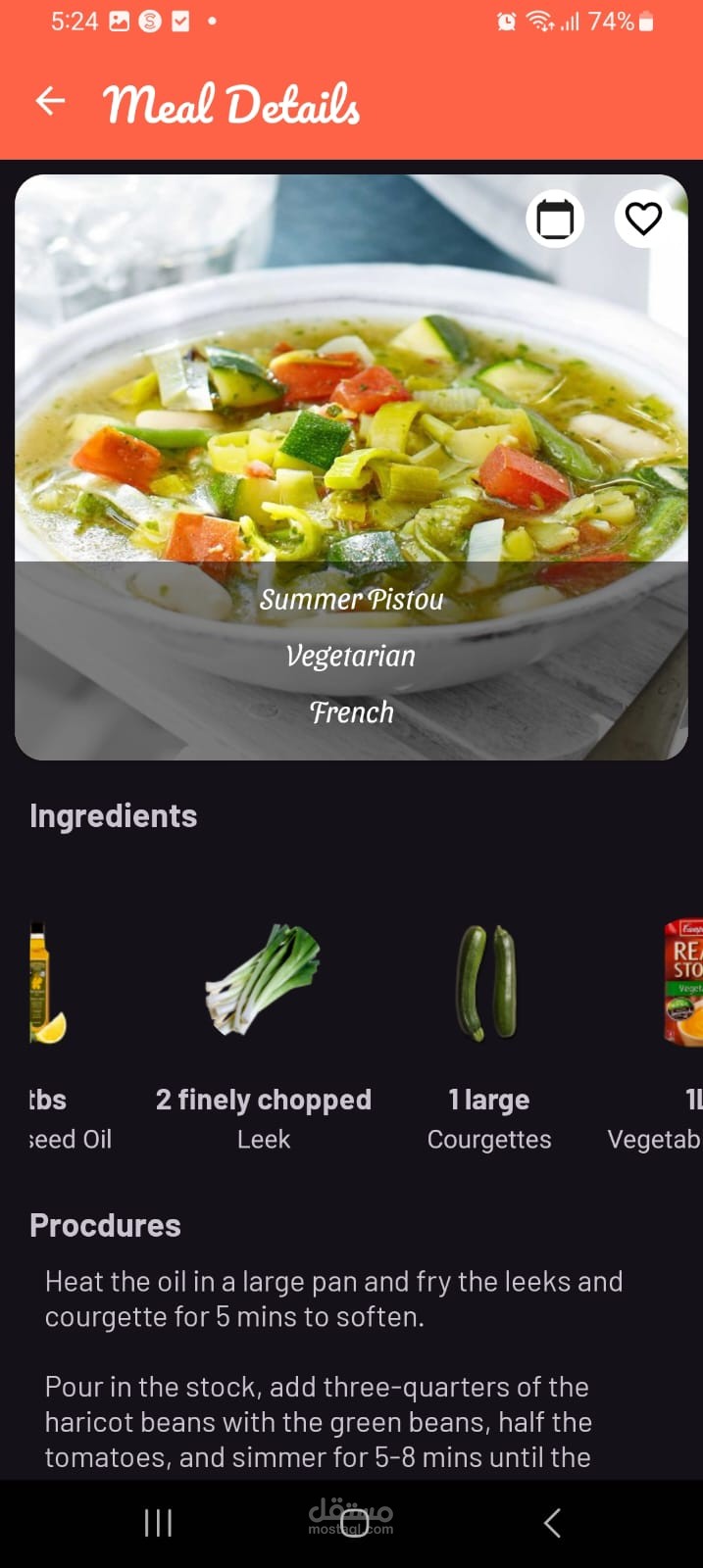The image size is (703, 1568).
Task: Add Summer Pistou to the calendar plan
Action: tap(555, 219)
